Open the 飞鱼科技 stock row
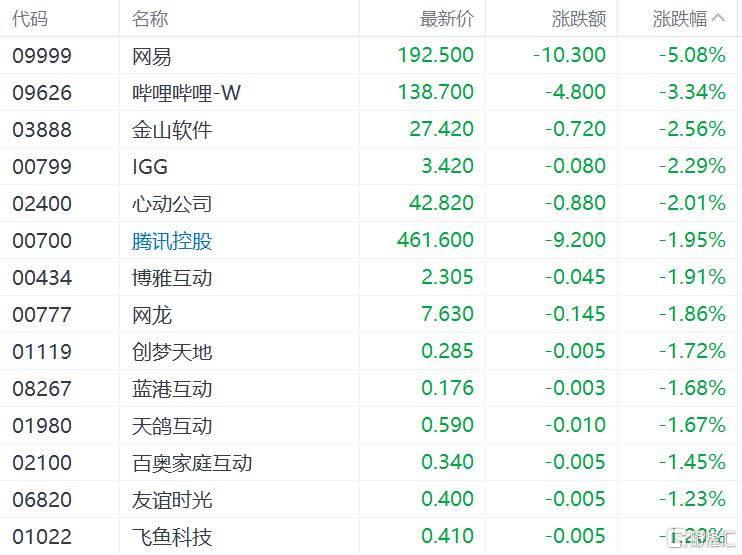 pos(369,536)
